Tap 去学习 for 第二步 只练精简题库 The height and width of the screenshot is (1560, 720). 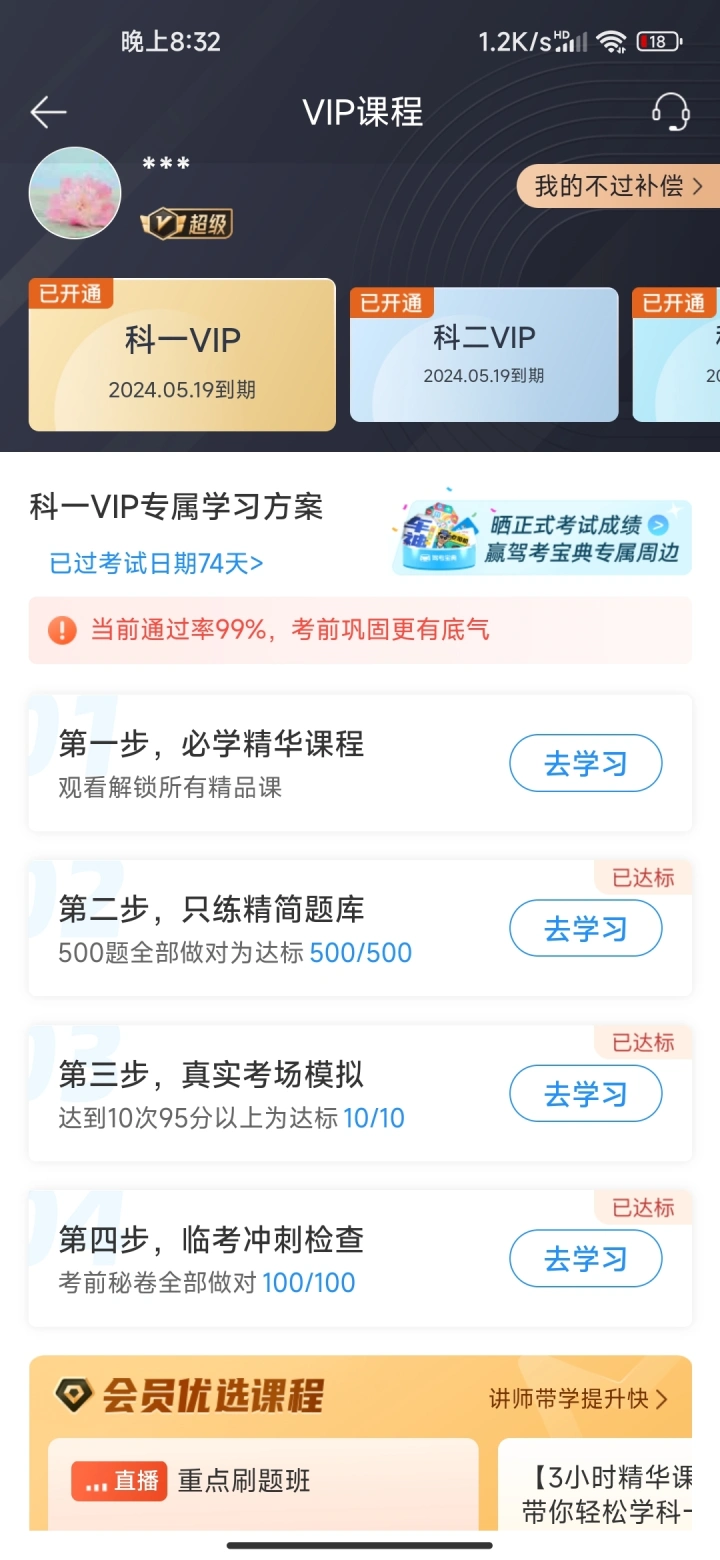pos(585,929)
